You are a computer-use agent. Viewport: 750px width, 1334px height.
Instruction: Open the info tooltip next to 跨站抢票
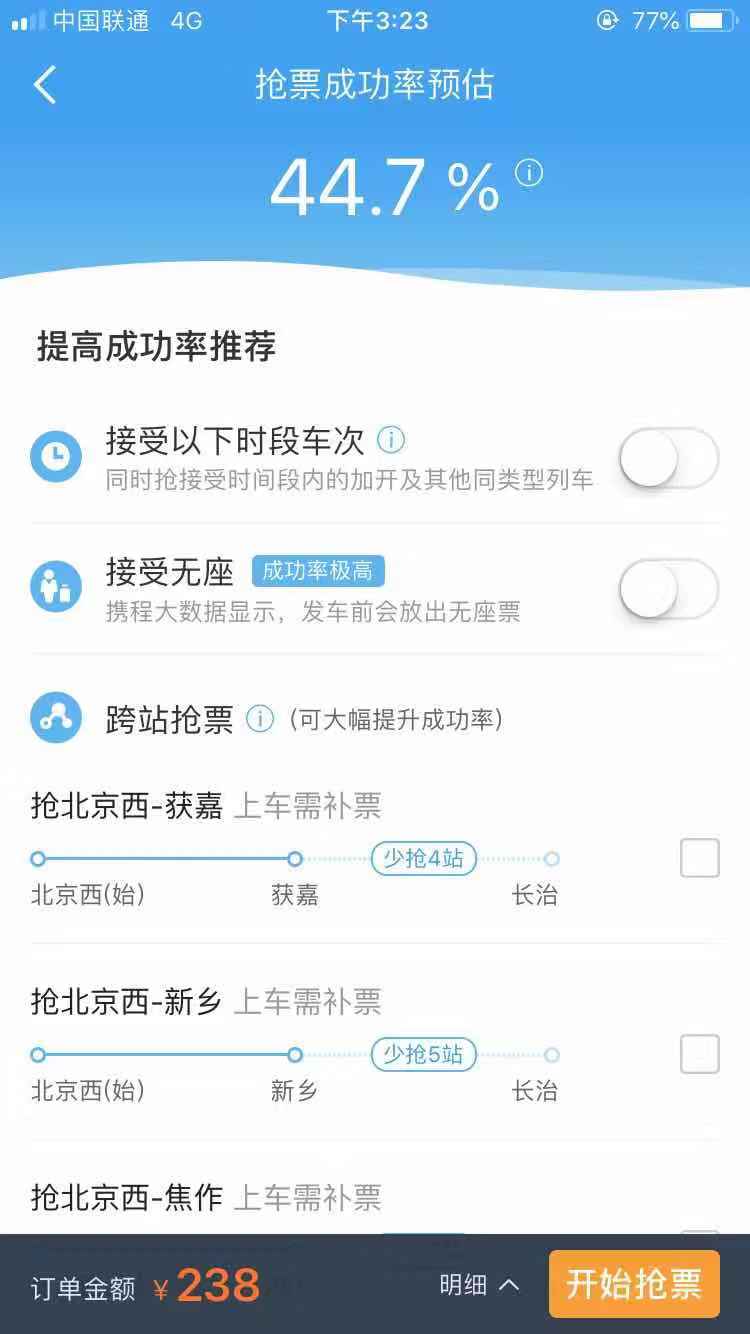pos(260,717)
